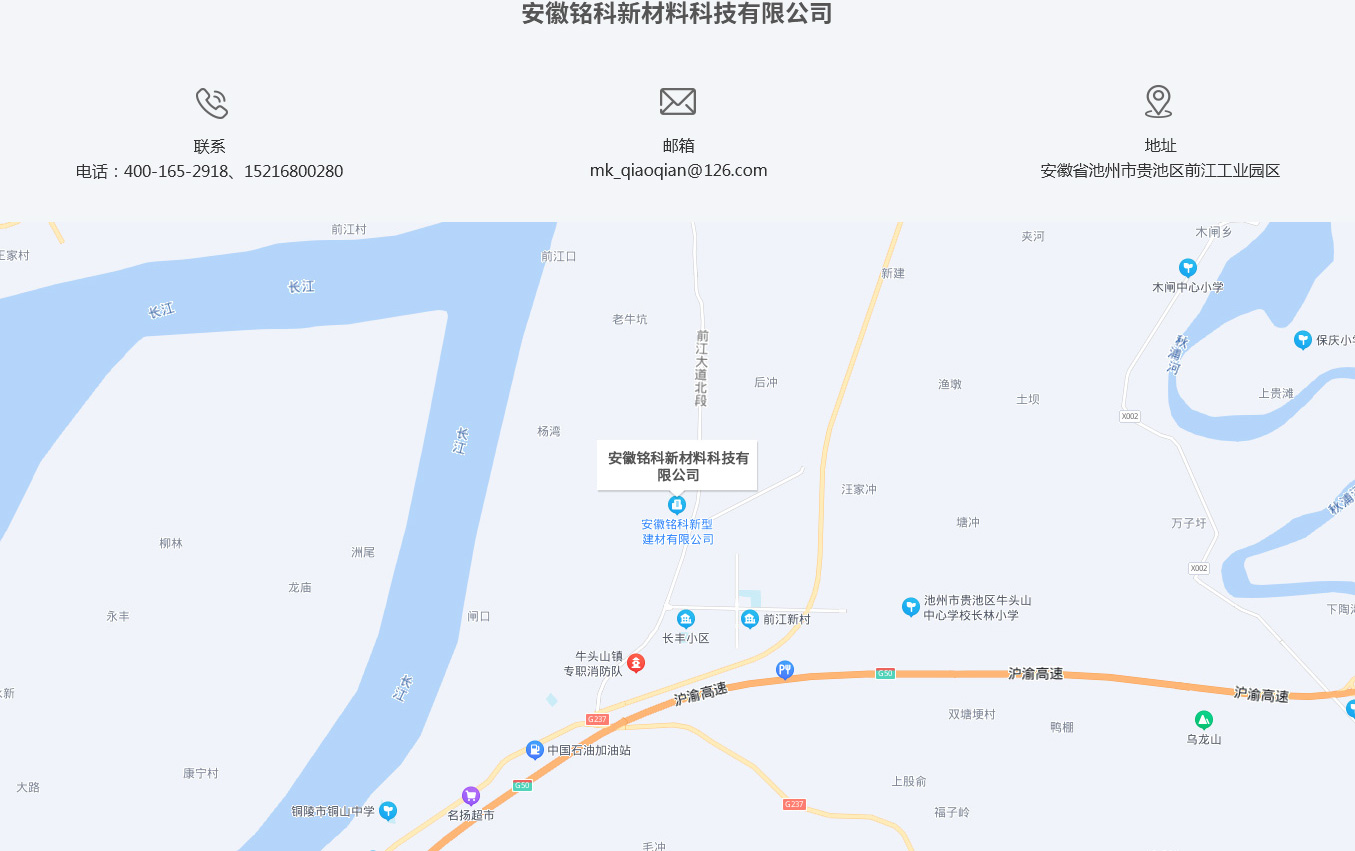Open the 乌龙山 scenic spot marker

(x=1204, y=719)
